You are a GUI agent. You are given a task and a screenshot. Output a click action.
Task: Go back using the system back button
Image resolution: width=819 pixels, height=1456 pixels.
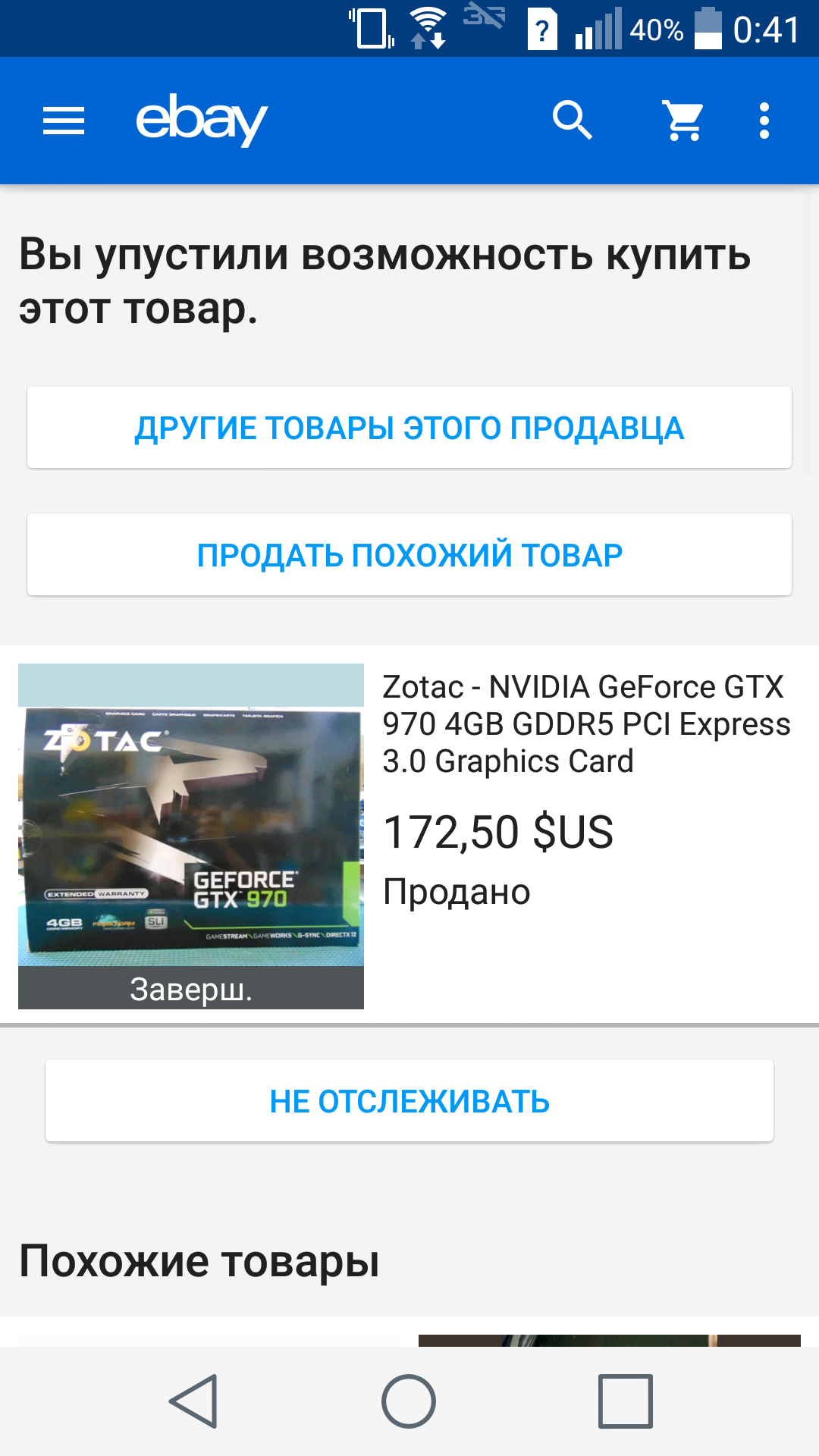(194, 1401)
